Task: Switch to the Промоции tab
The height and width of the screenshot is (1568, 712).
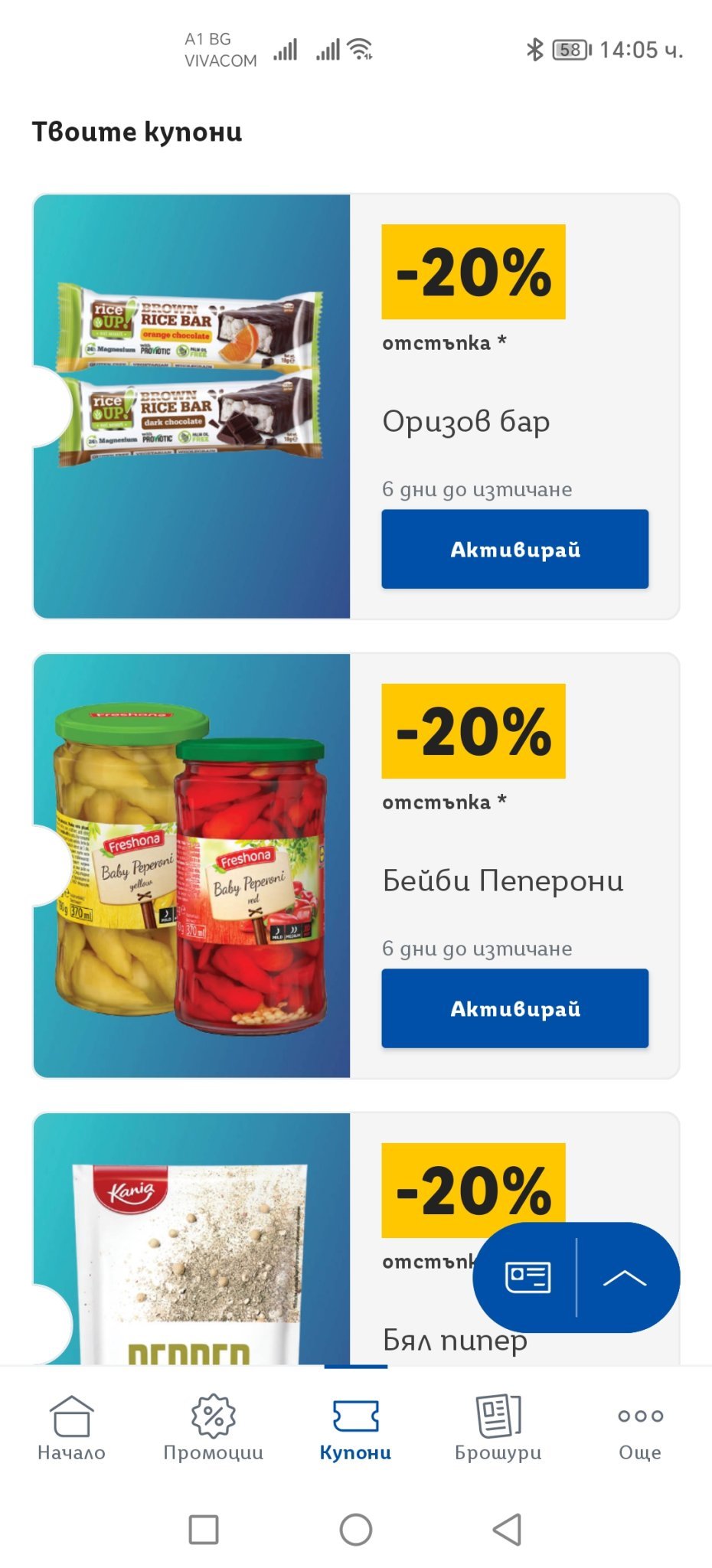Action: tap(213, 1427)
